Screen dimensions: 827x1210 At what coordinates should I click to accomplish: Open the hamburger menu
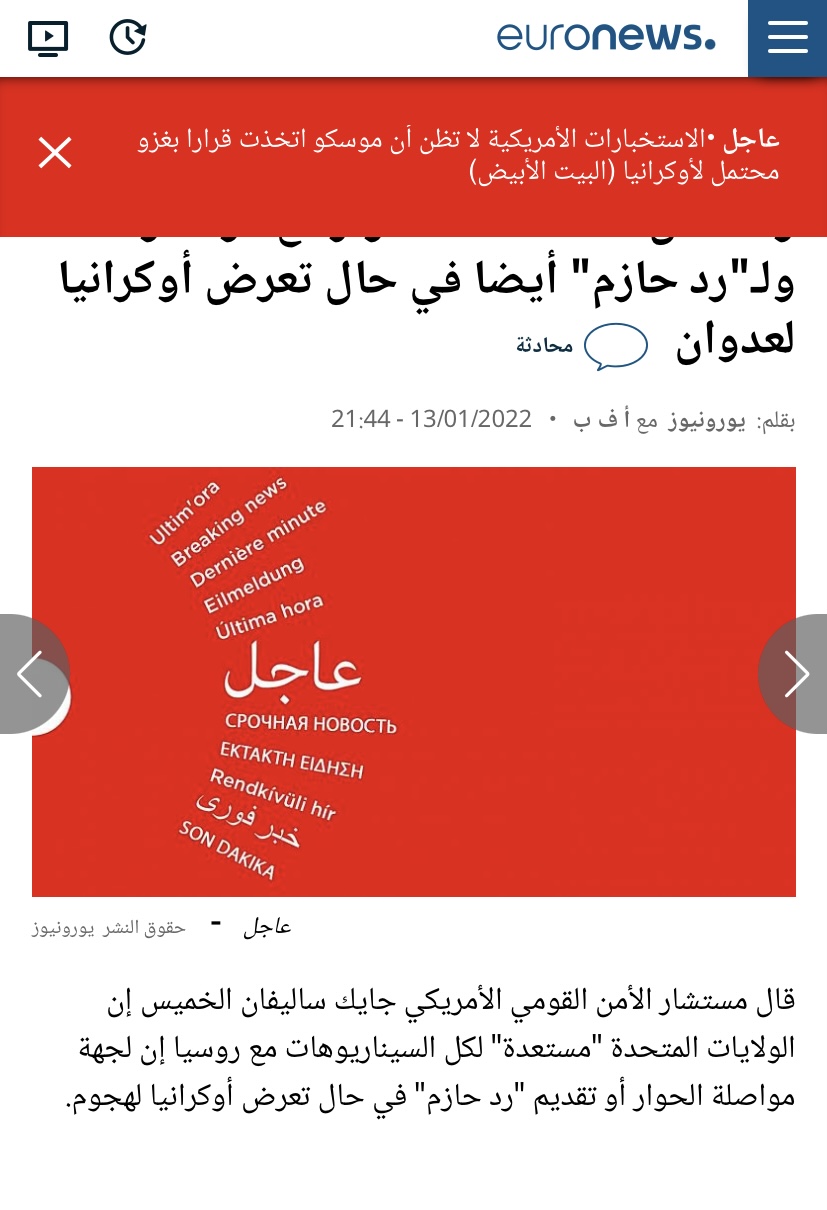(x=787, y=38)
